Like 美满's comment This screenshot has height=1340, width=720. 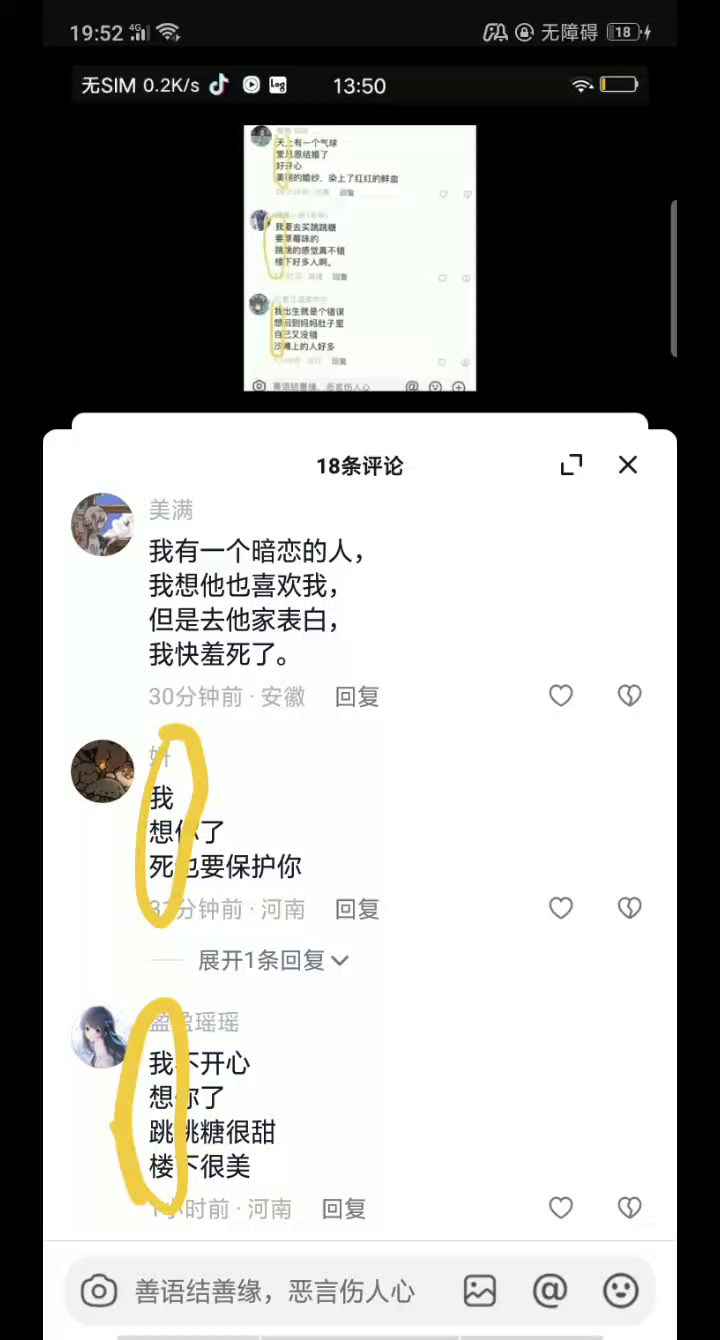561,696
